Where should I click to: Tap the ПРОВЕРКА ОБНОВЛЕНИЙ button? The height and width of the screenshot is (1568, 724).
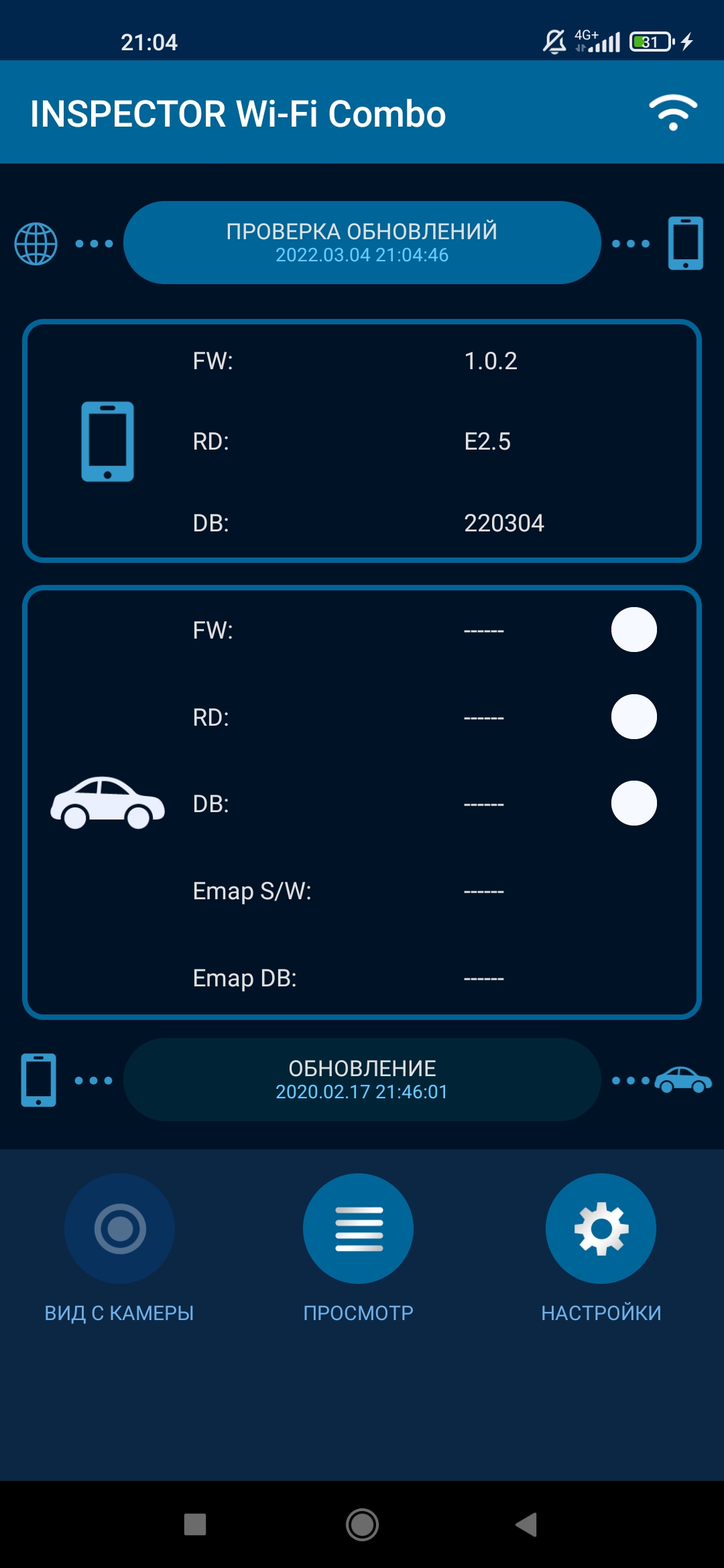pyautogui.click(x=362, y=243)
